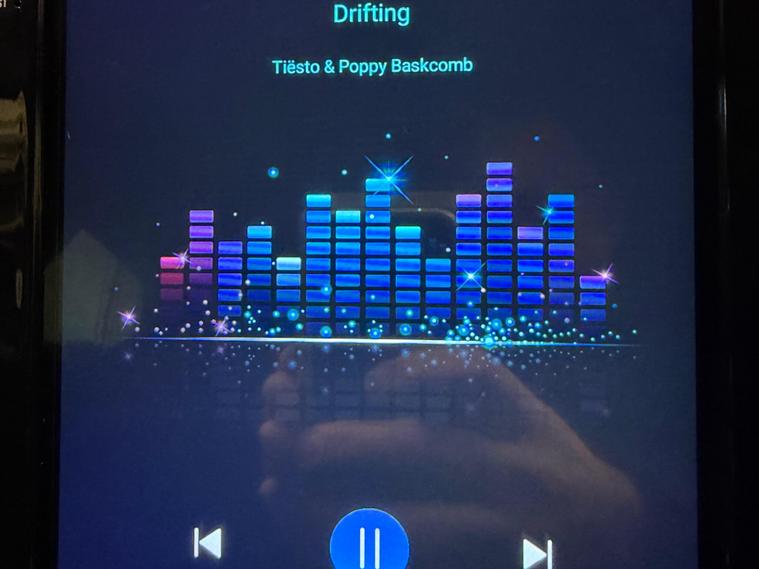
Task: Pause the song Drifting
Action: coord(369,545)
